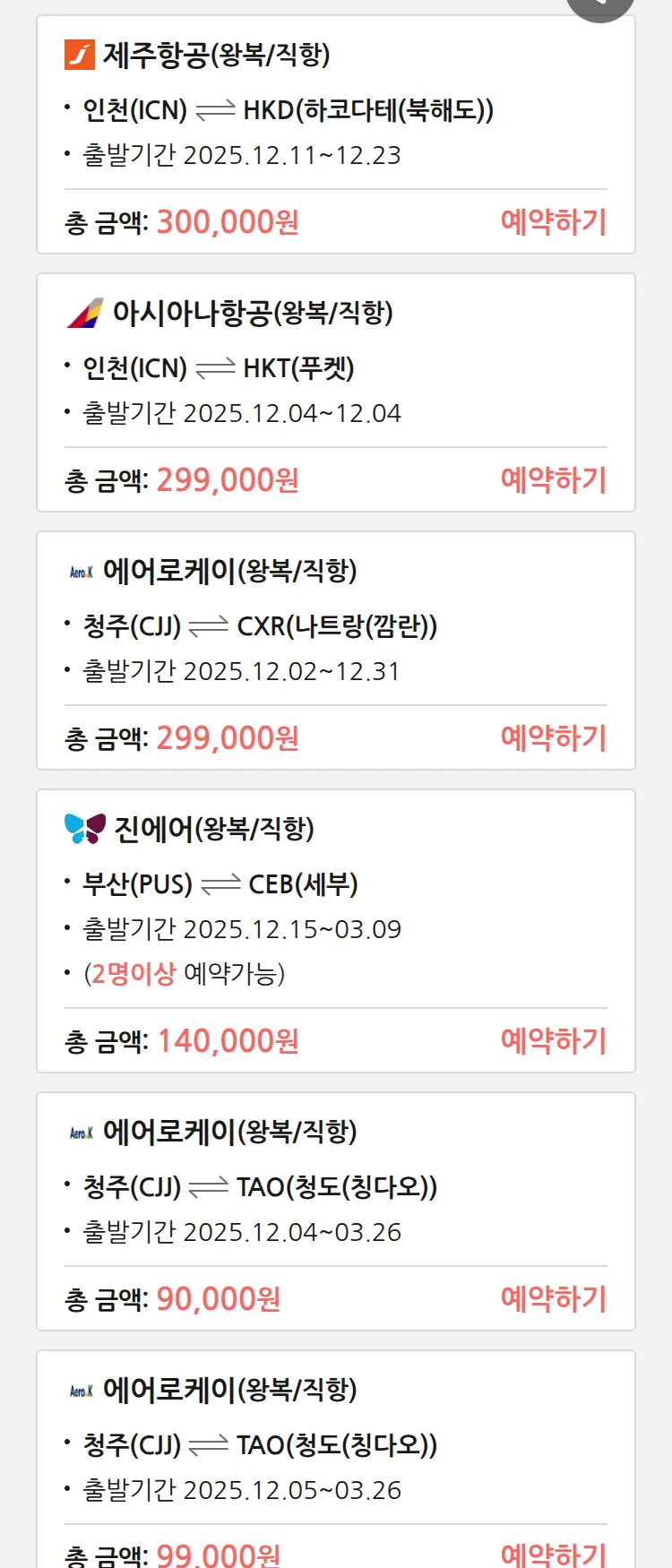Click the Asiana Airlines logo
The height and width of the screenshot is (1568, 672).
pos(83,314)
